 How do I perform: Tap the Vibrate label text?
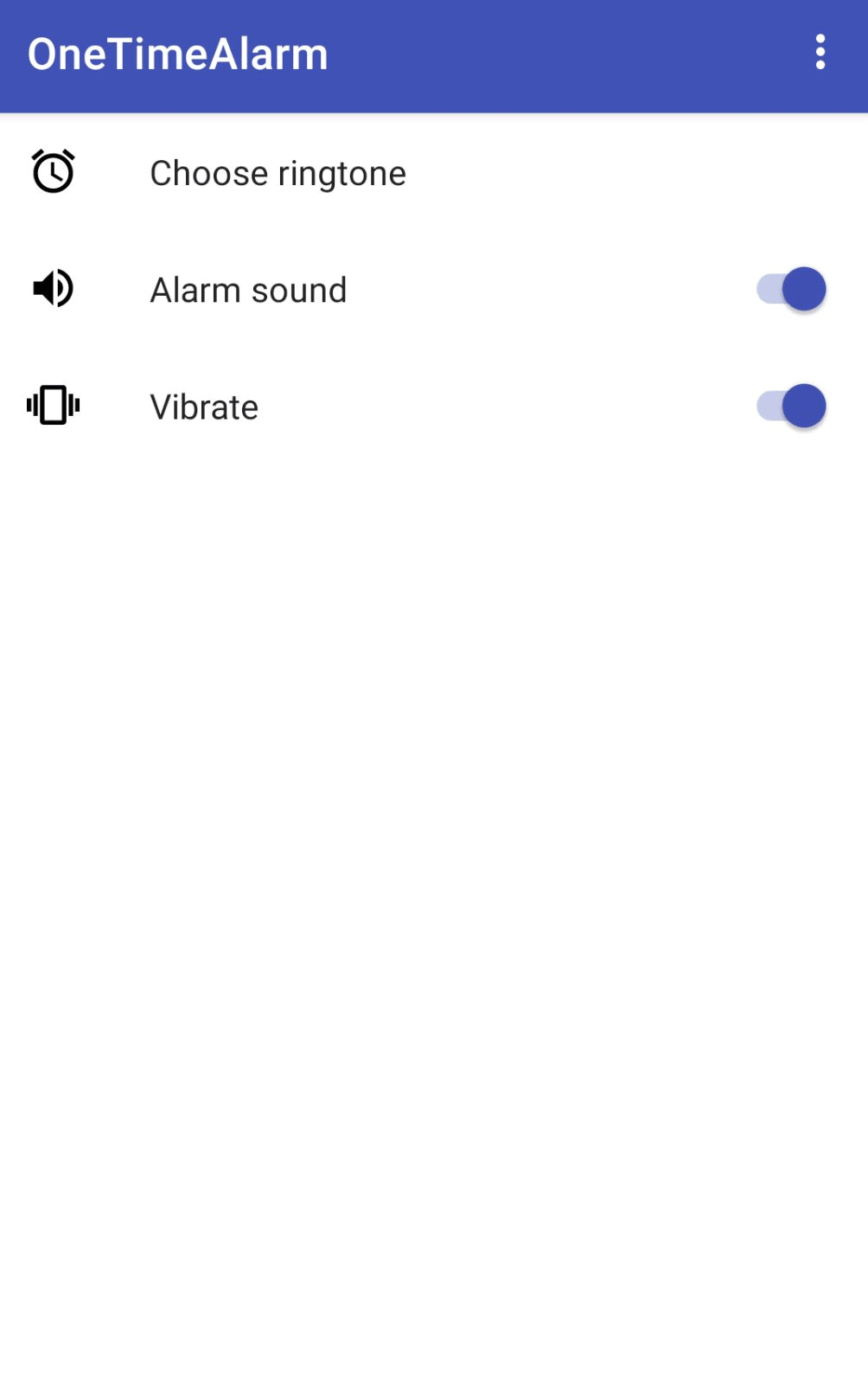(x=204, y=406)
